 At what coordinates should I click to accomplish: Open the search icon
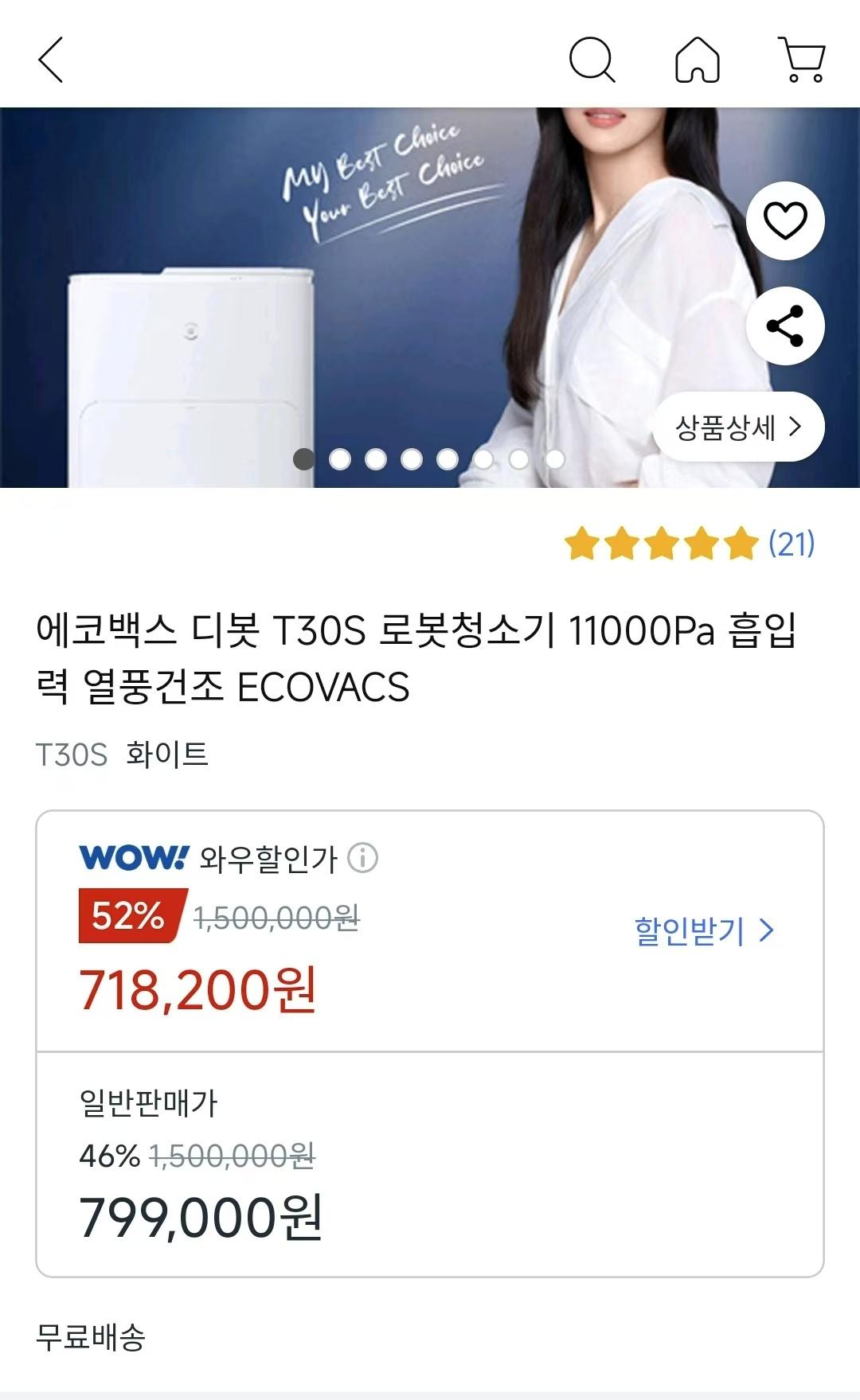592,60
